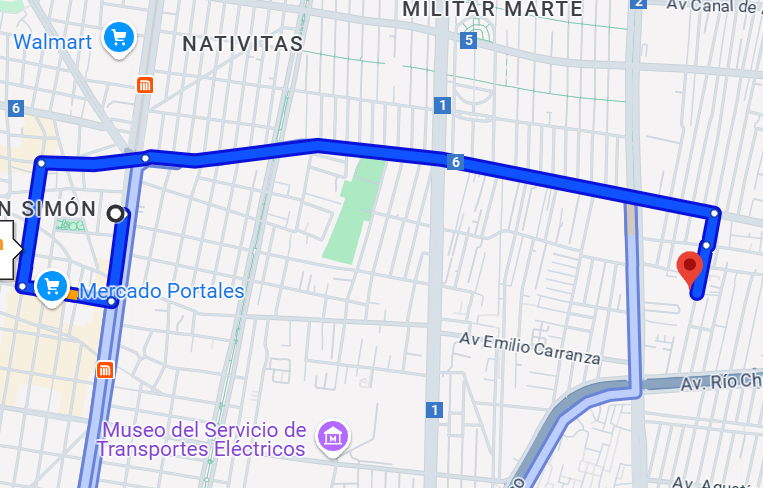Screen dimensions: 763x488
Task: Open the Walmart place marker
Action: click(x=119, y=40)
